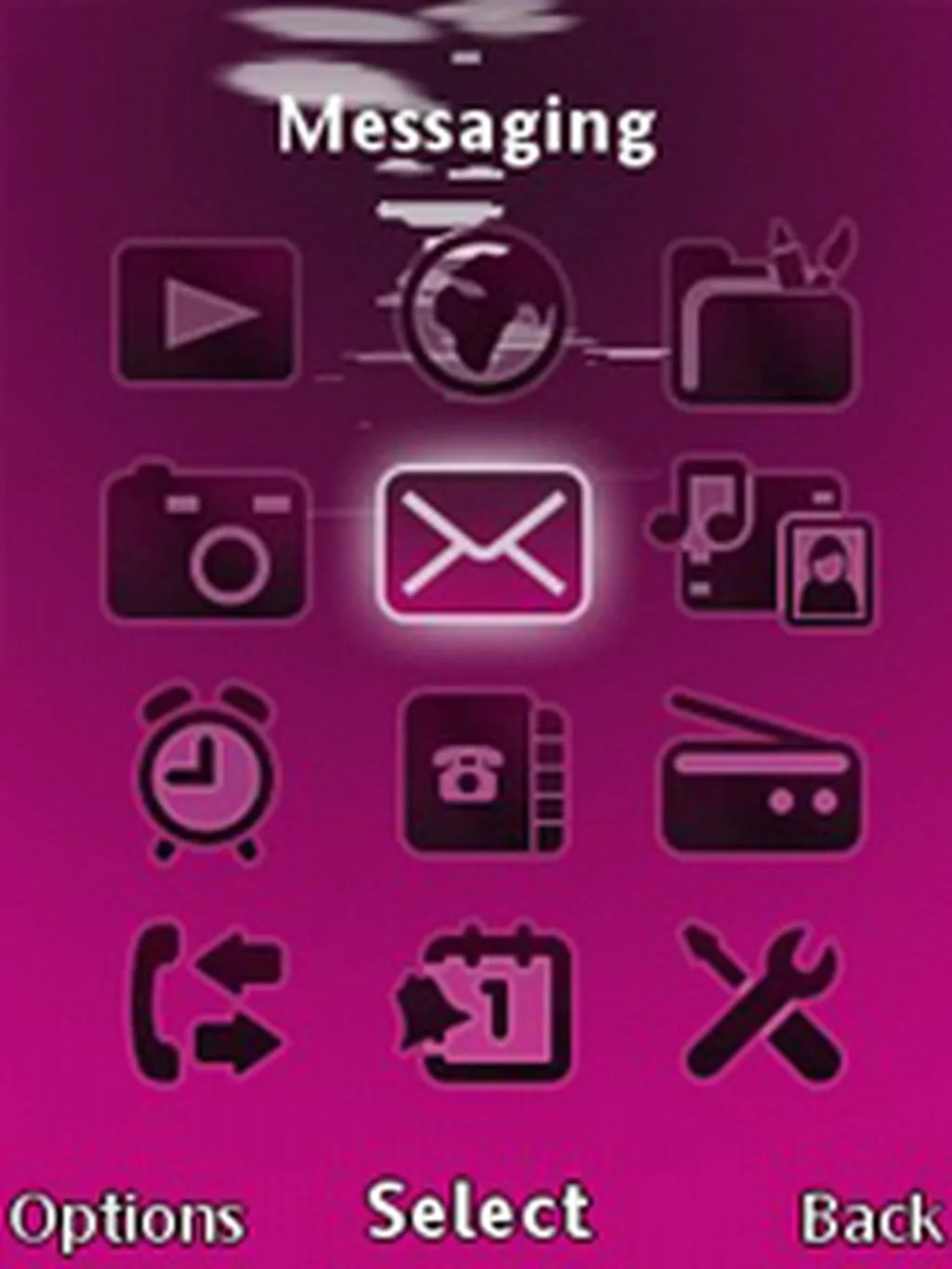This screenshot has width=952, height=1269.
Task: Select the Camera icon
Action: [x=208, y=545]
